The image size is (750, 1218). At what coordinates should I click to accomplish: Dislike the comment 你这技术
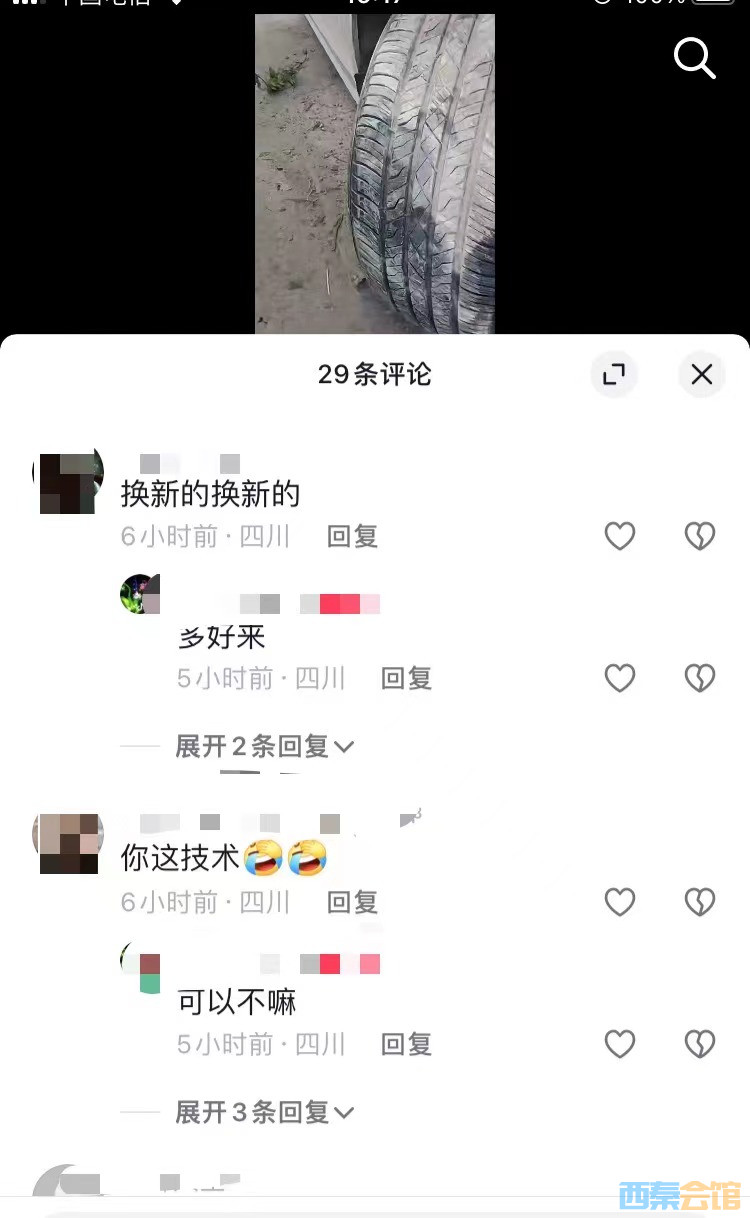coord(700,903)
